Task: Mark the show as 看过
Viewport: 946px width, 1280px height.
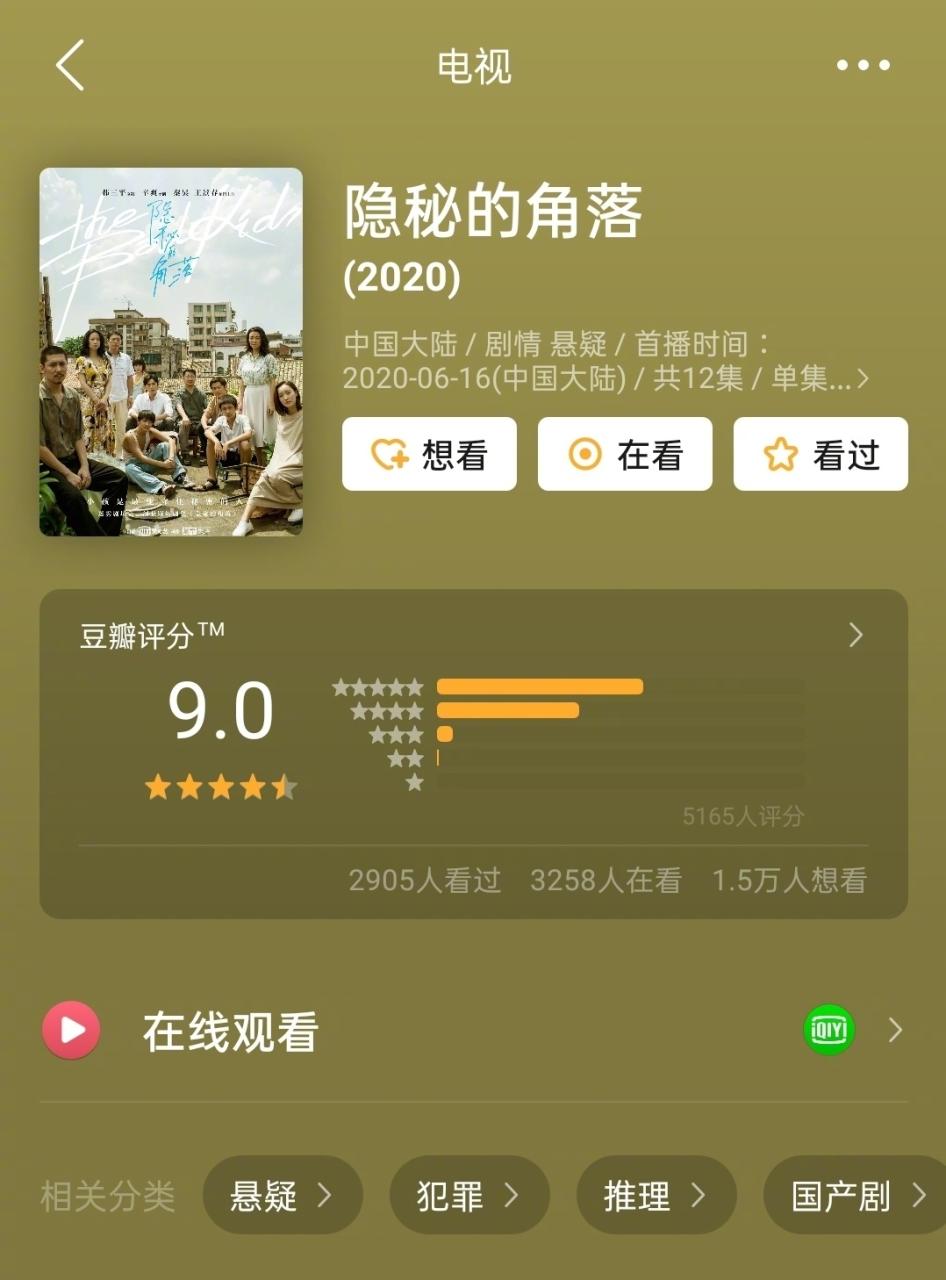Action: click(820, 455)
